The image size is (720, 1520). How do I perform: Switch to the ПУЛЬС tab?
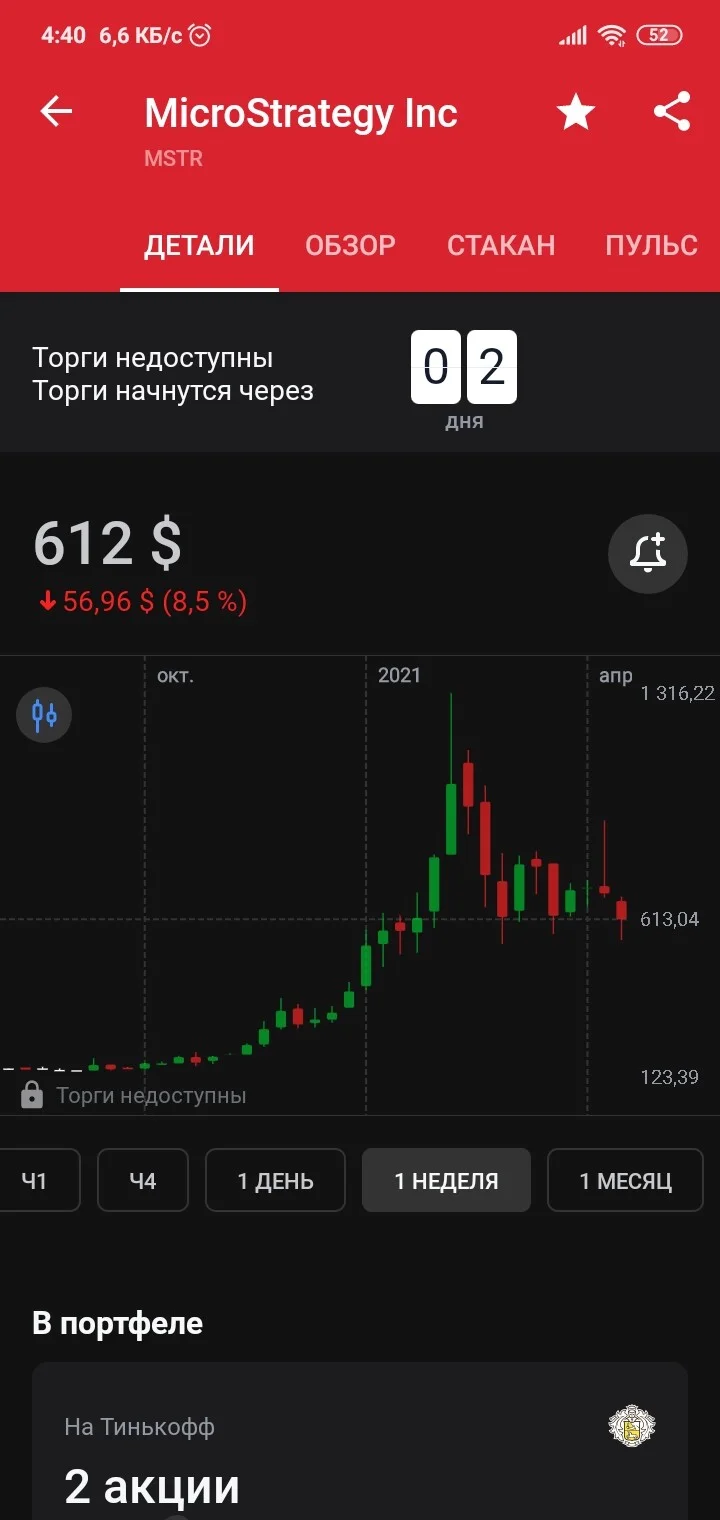[x=651, y=246]
